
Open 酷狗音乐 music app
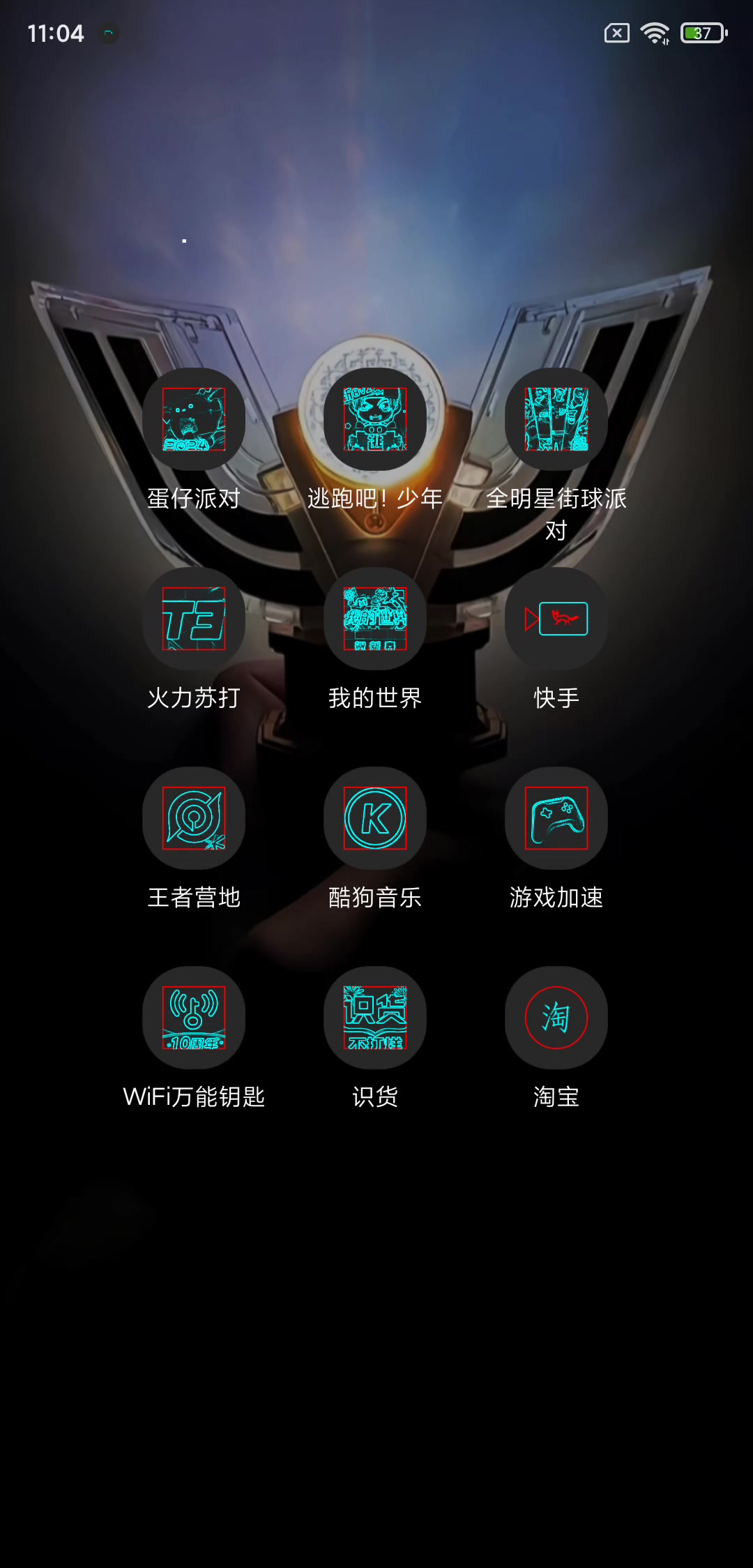click(x=375, y=818)
